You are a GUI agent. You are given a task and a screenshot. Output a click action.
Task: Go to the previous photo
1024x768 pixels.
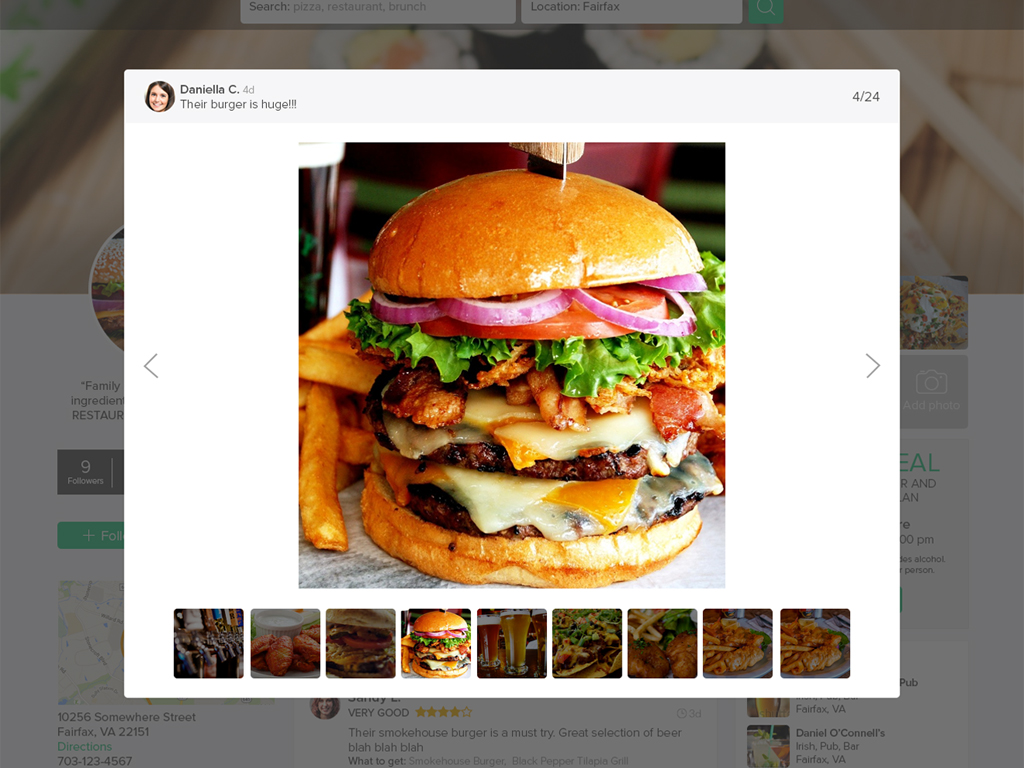point(151,366)
